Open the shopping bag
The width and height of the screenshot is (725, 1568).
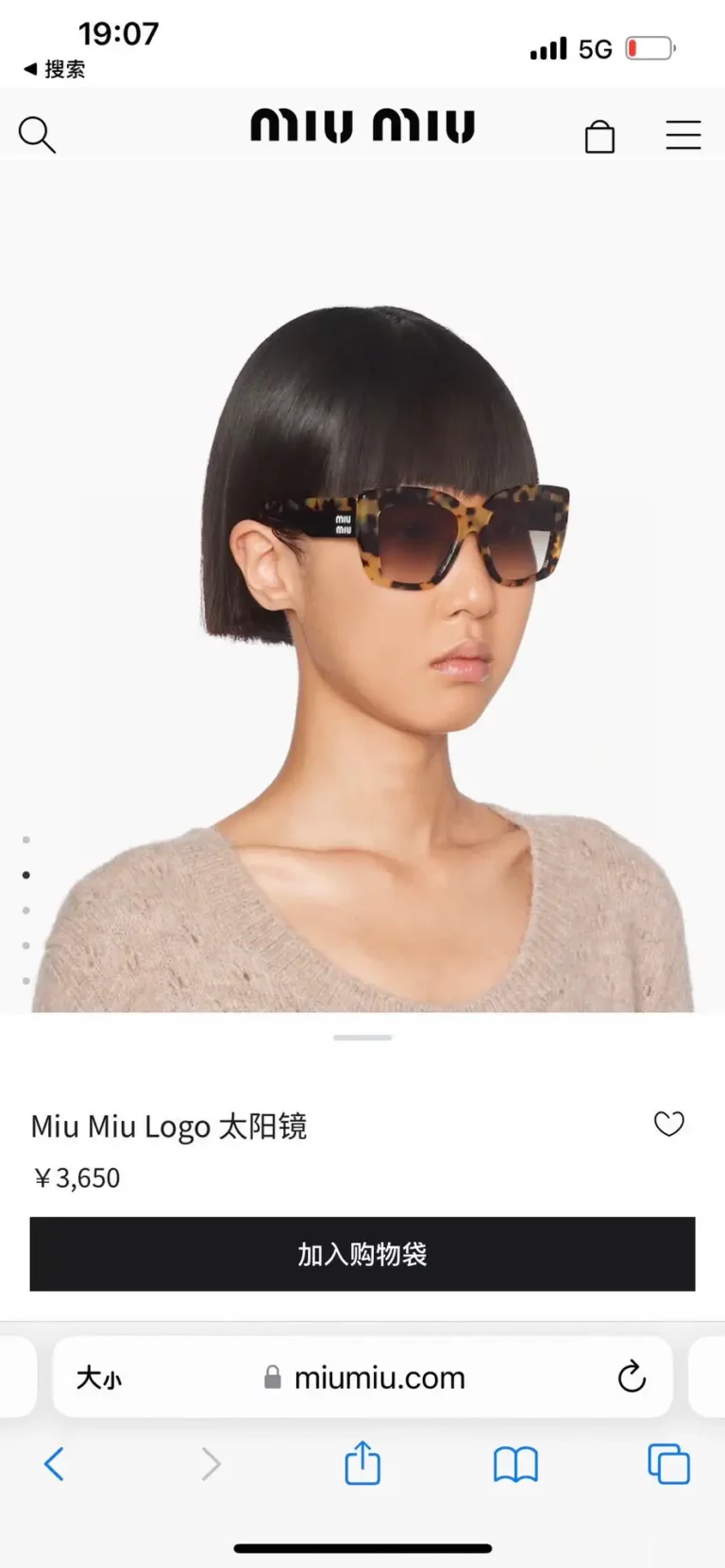click(x=599, y=136)
